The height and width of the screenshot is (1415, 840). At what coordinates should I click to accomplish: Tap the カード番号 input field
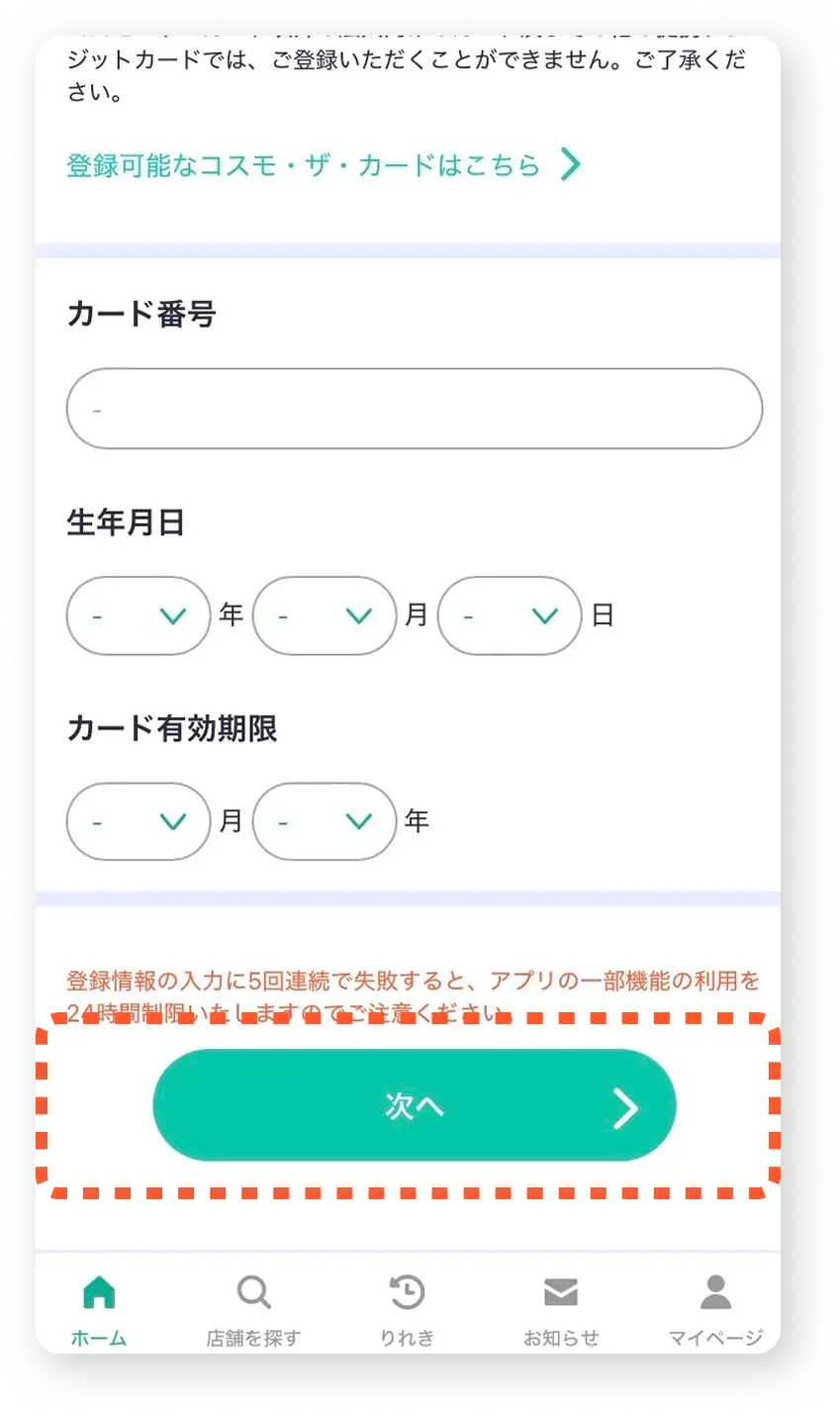pos(415,409)
